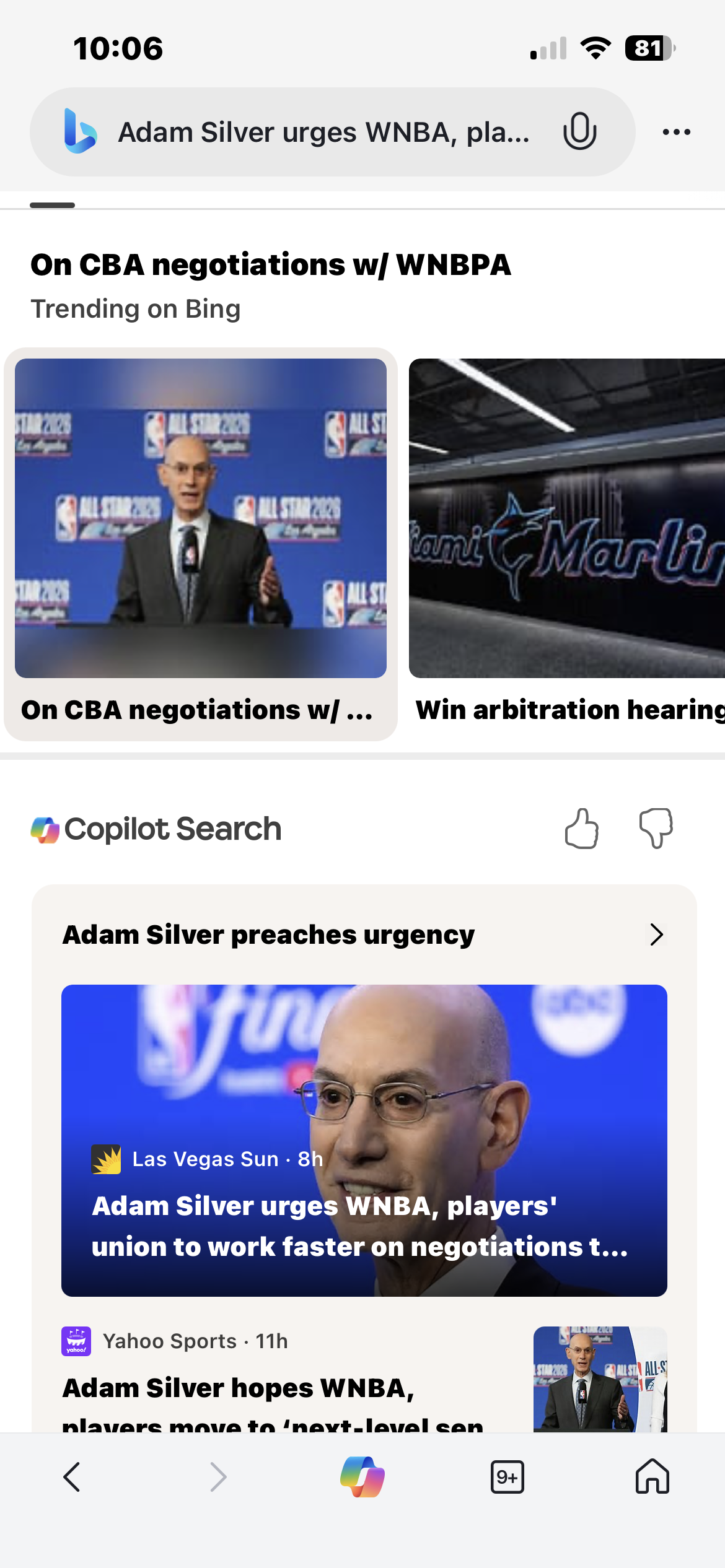Open the Yahoo Sports article about Adam Silver
Image resolution: width=725 pixels, height=1568 pixels.
(273, 1387)
